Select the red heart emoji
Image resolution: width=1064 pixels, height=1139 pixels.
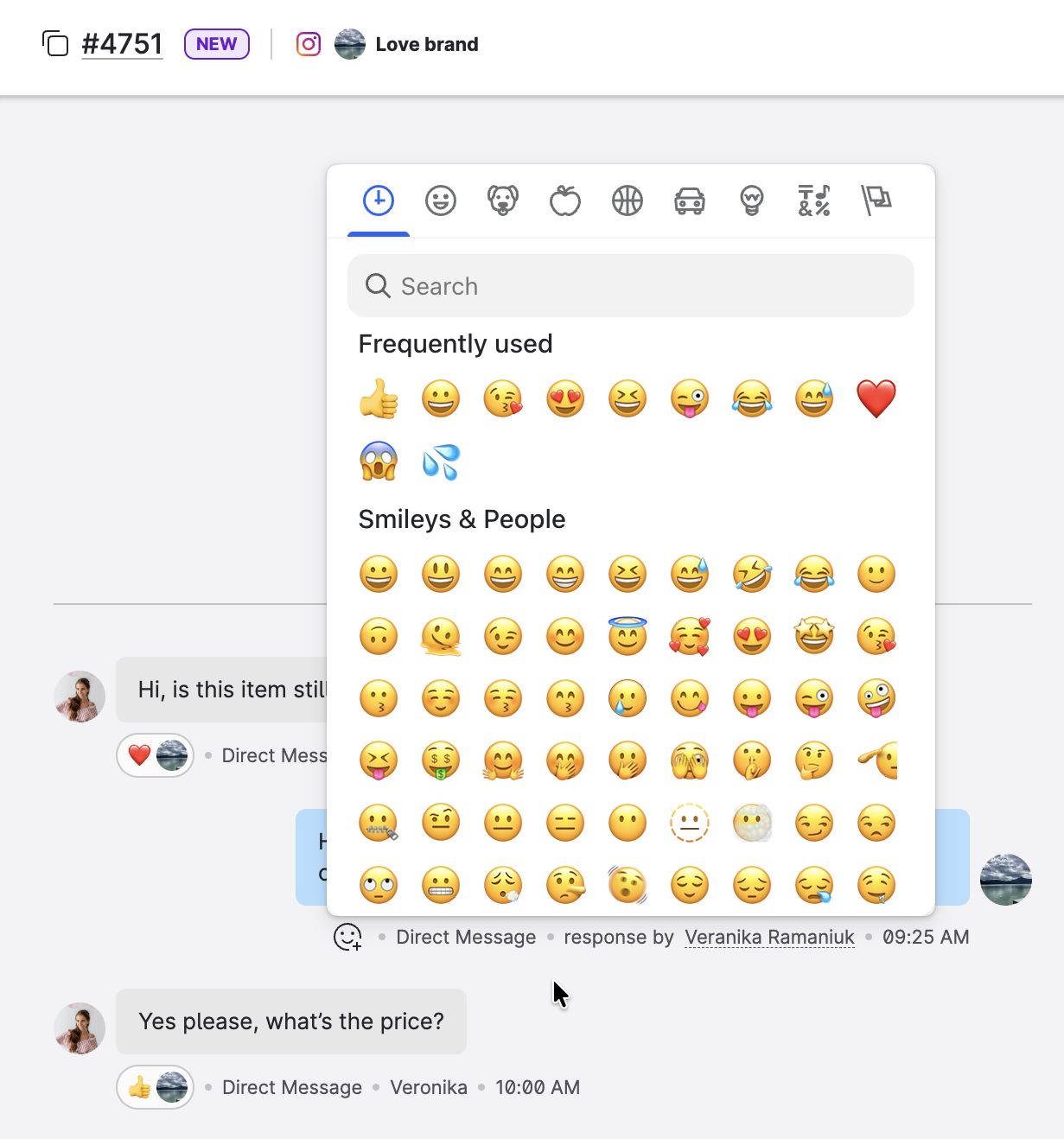876,399
